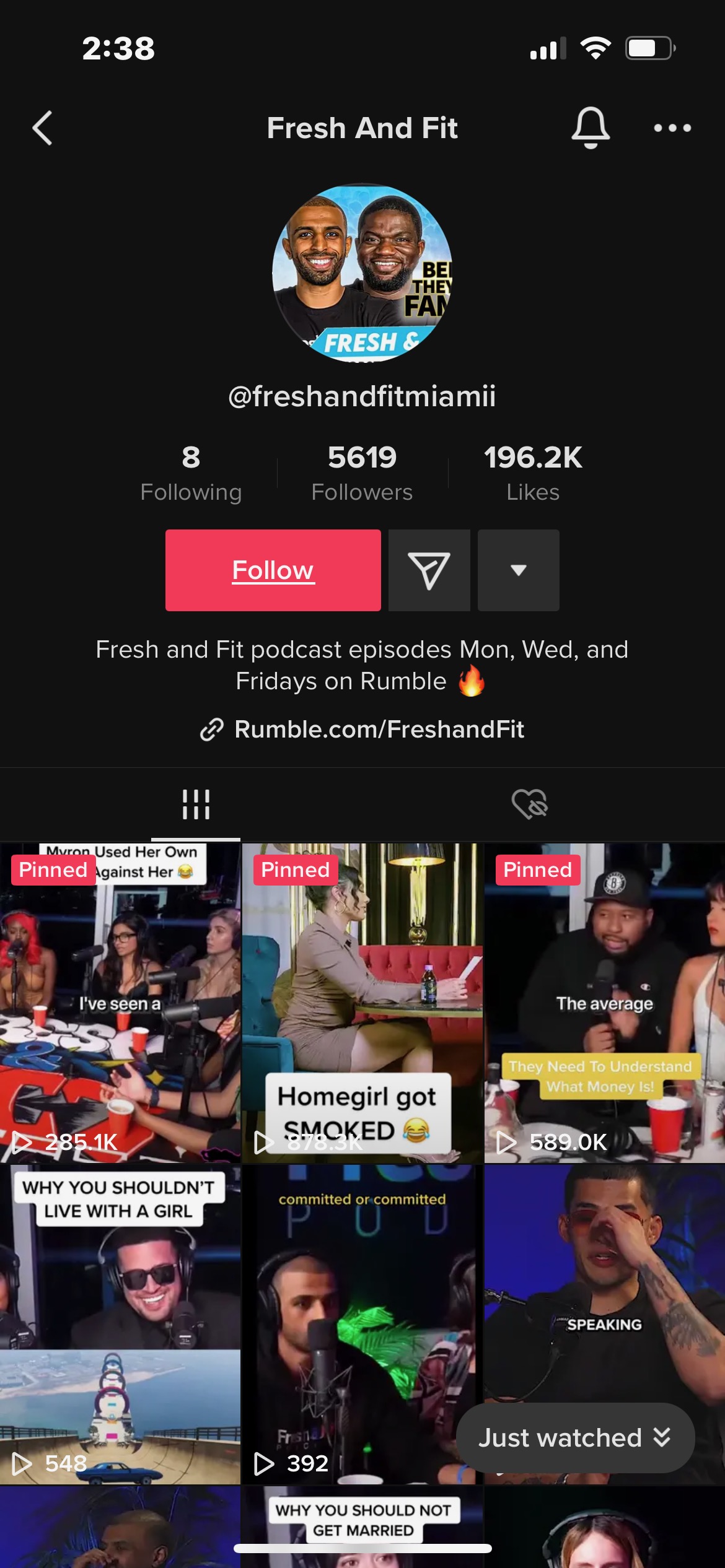View the profile picture
Viewport: 725px width, 1568px height.
click(x=362, y=273)
